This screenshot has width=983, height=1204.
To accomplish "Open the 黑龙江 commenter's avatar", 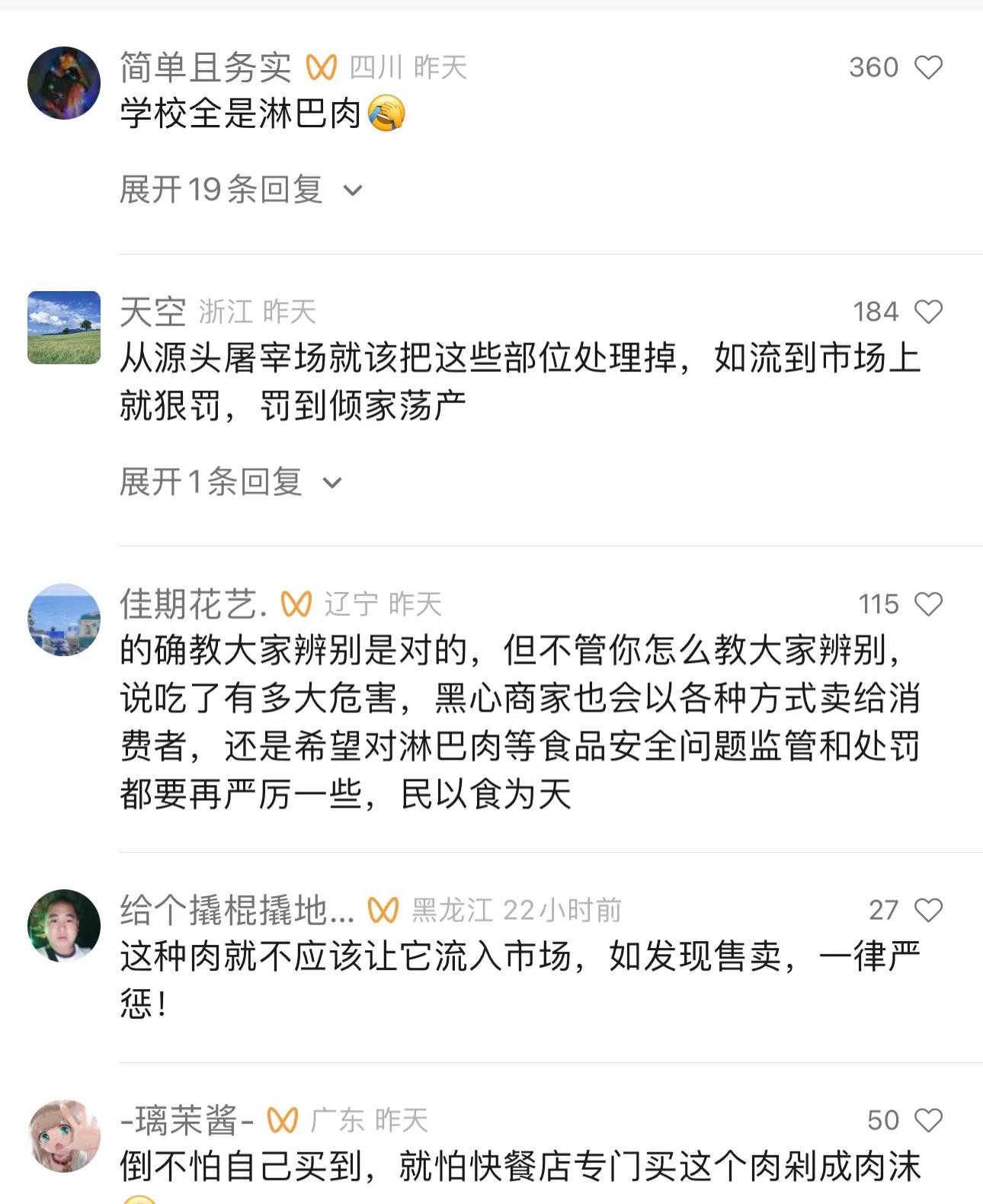I will pyautogui.click(x=64, y=925).
